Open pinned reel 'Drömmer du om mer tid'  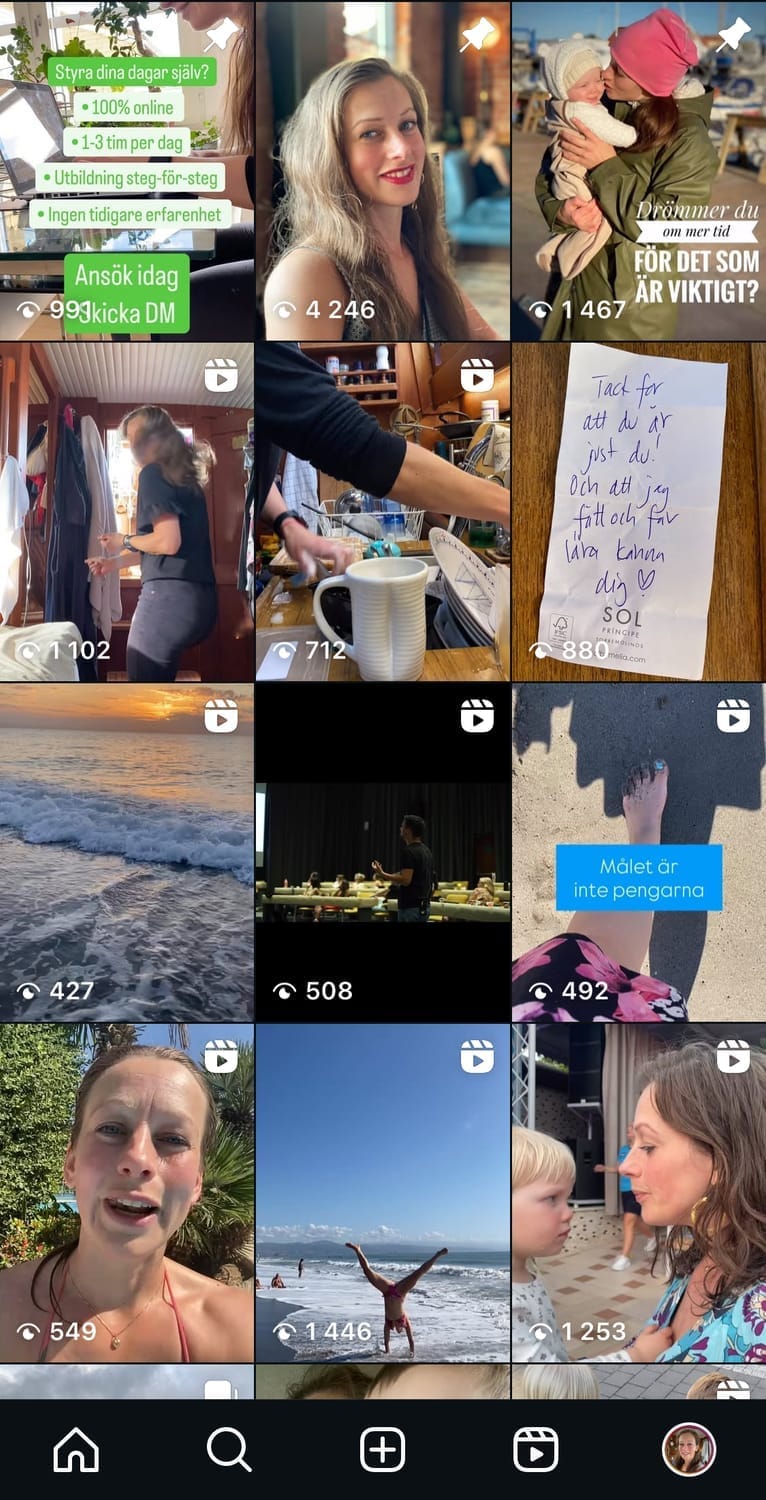point(639,170)
